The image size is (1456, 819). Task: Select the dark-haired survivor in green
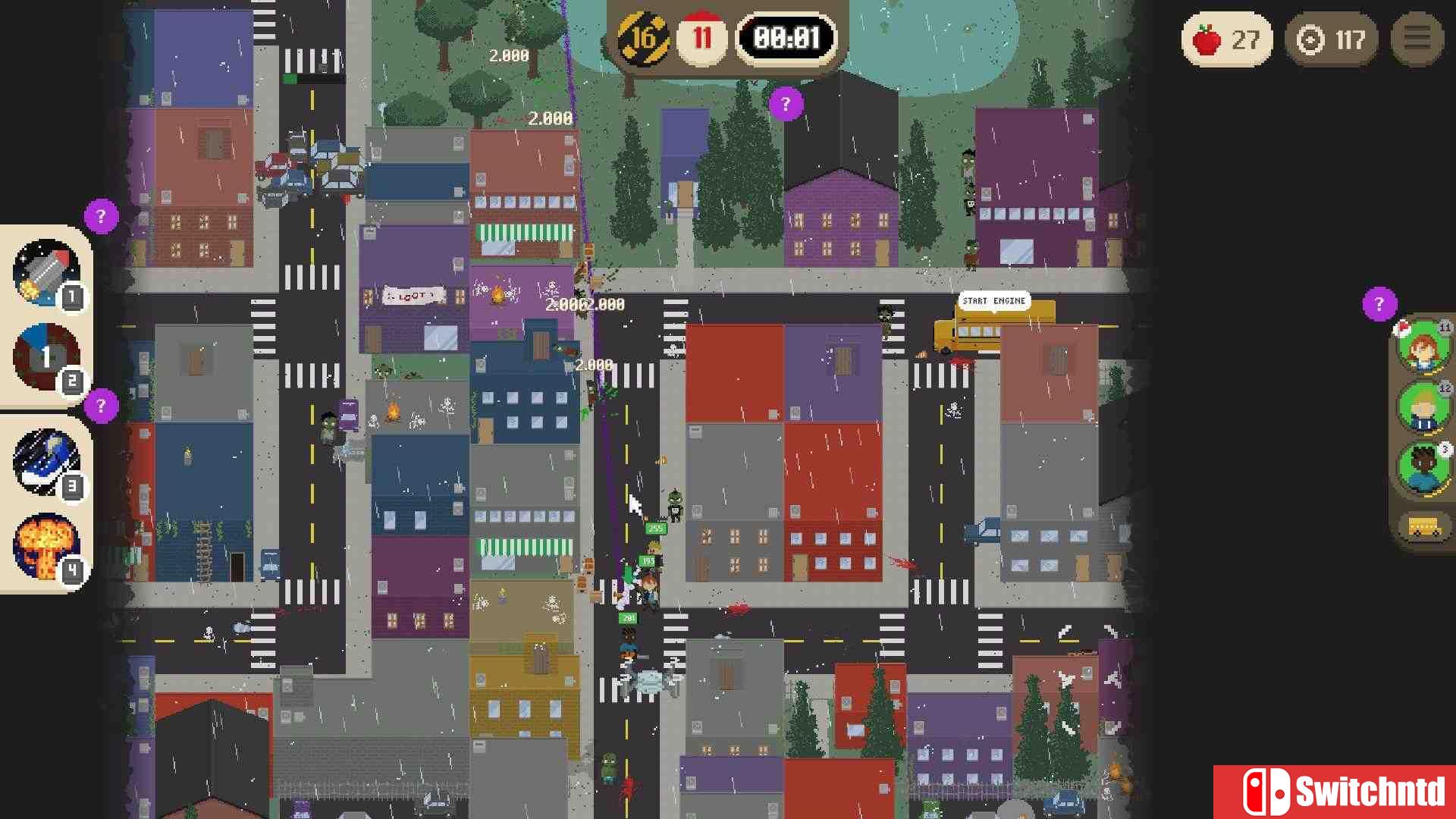pos(1423,469)
